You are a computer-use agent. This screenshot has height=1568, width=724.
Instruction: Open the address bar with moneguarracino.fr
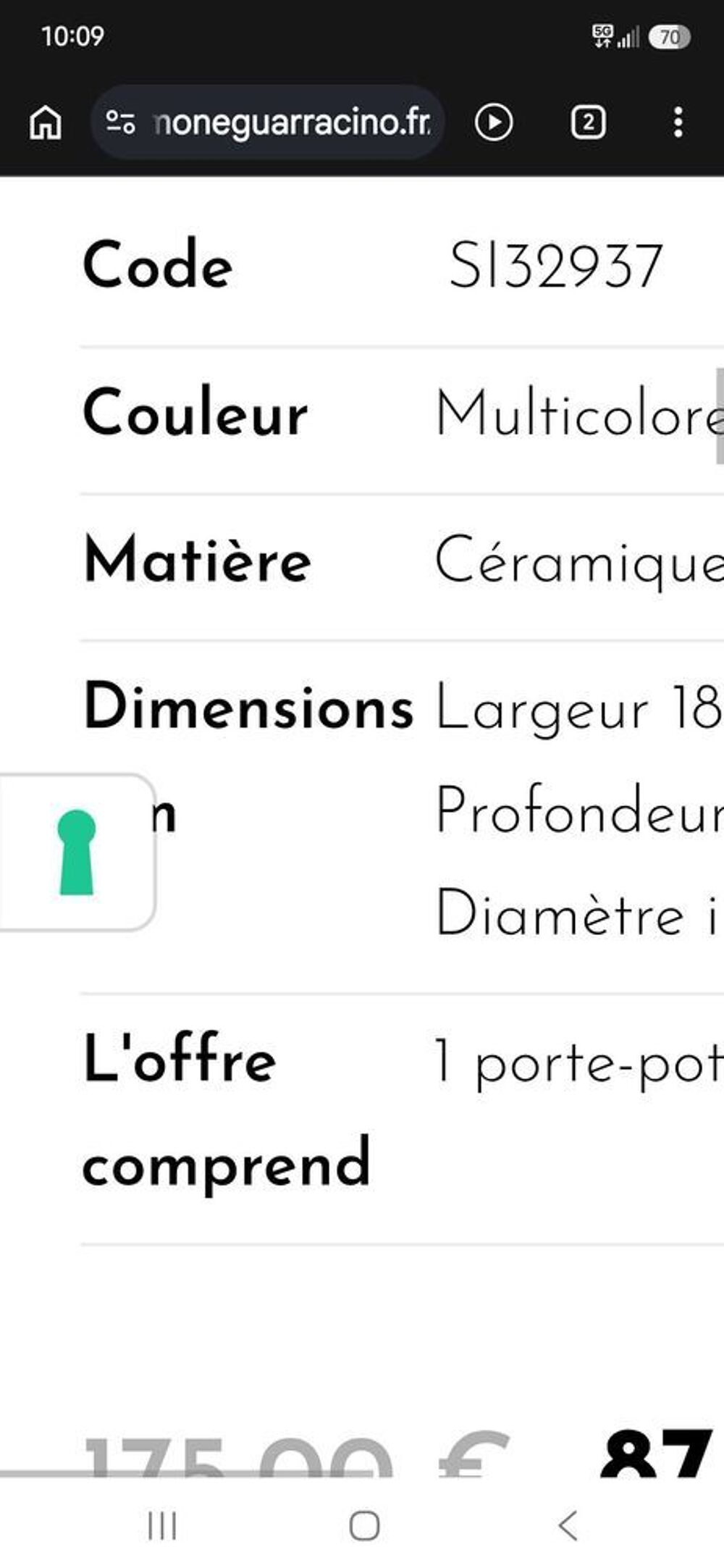point(267,122)
